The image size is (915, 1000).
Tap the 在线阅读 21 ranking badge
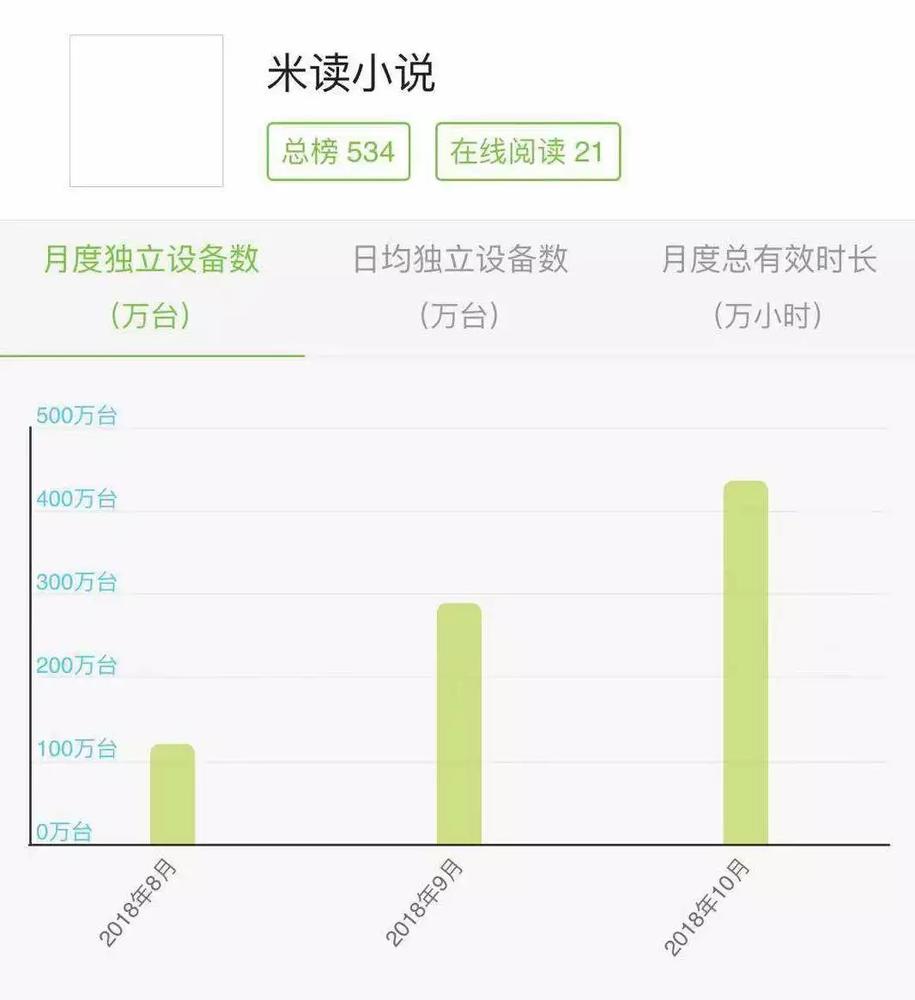pyautogui.click(x=526, y=152)
